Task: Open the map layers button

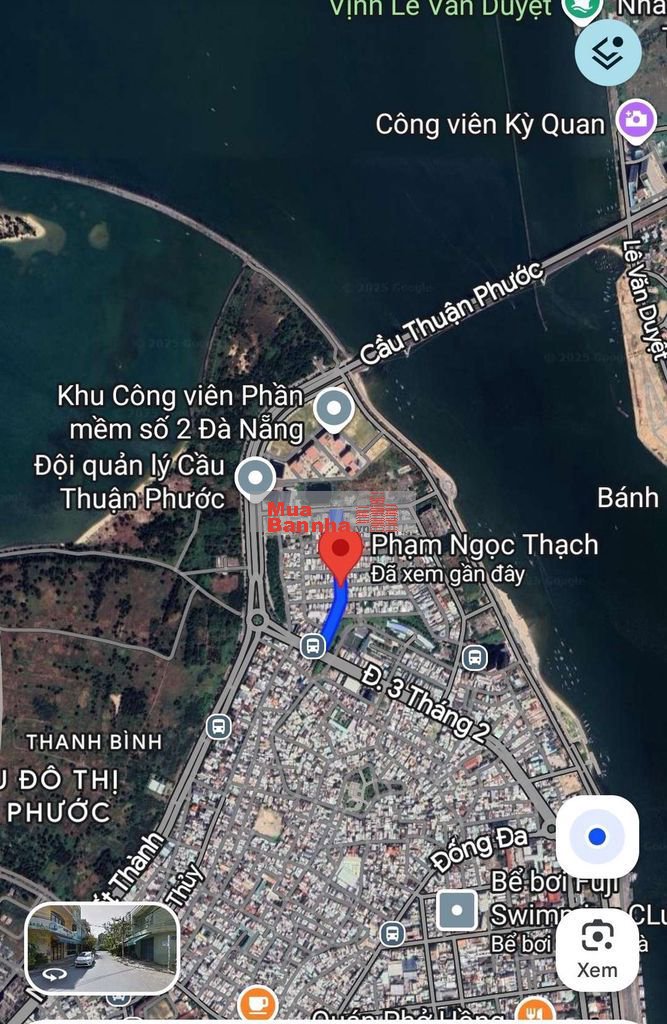Action: pyautogui.click(x=608, y=52)
